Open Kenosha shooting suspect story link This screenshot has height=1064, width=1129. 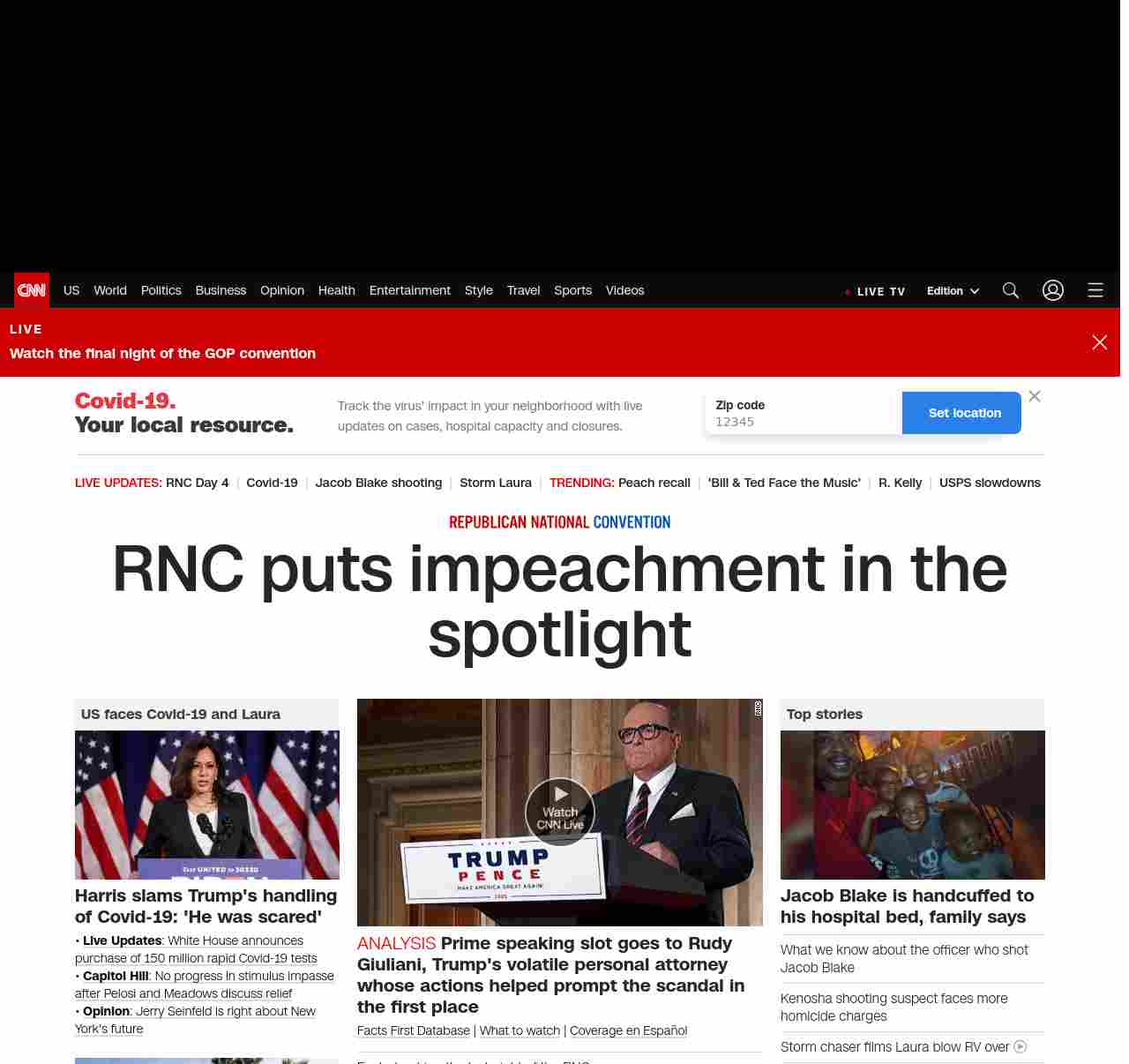893,1007
